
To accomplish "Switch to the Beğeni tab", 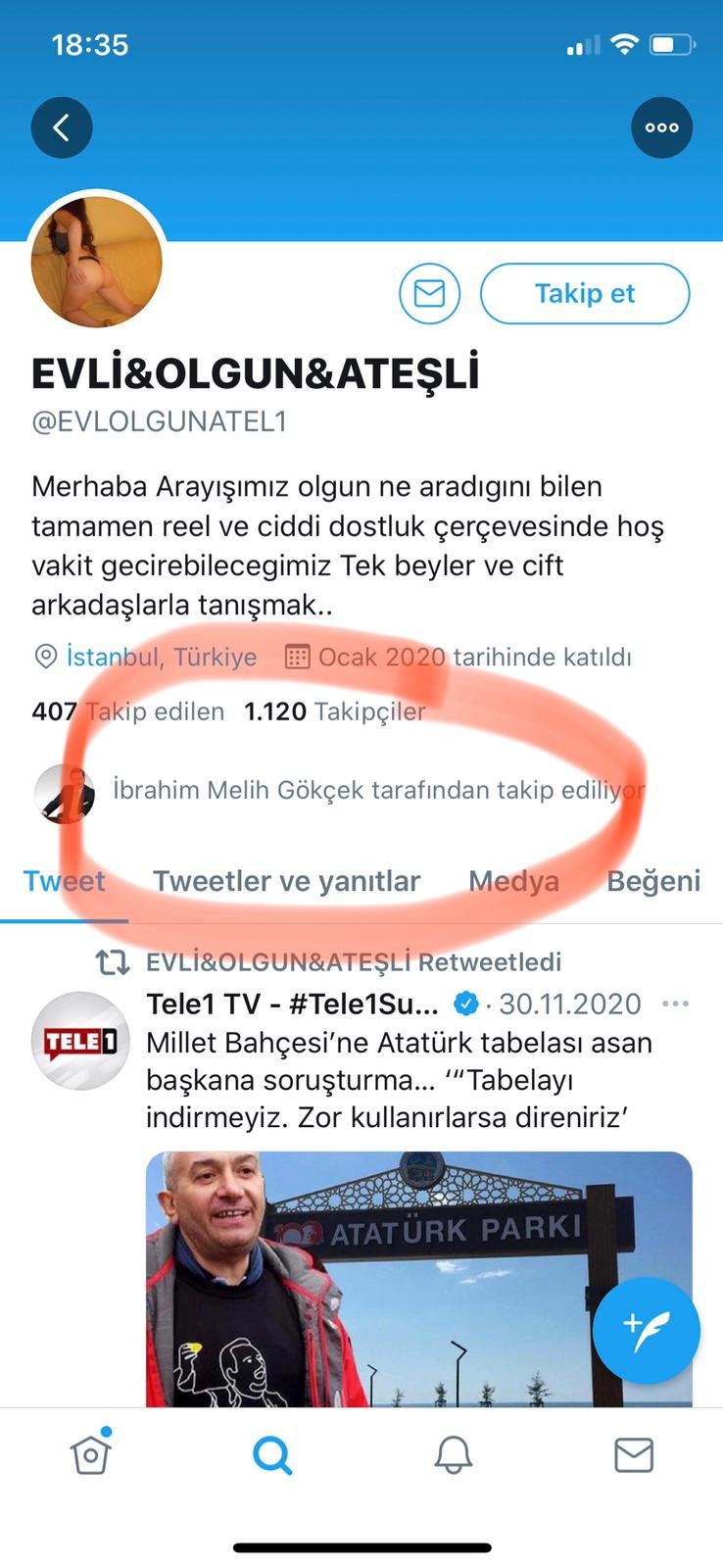I will tap(653, 881).
